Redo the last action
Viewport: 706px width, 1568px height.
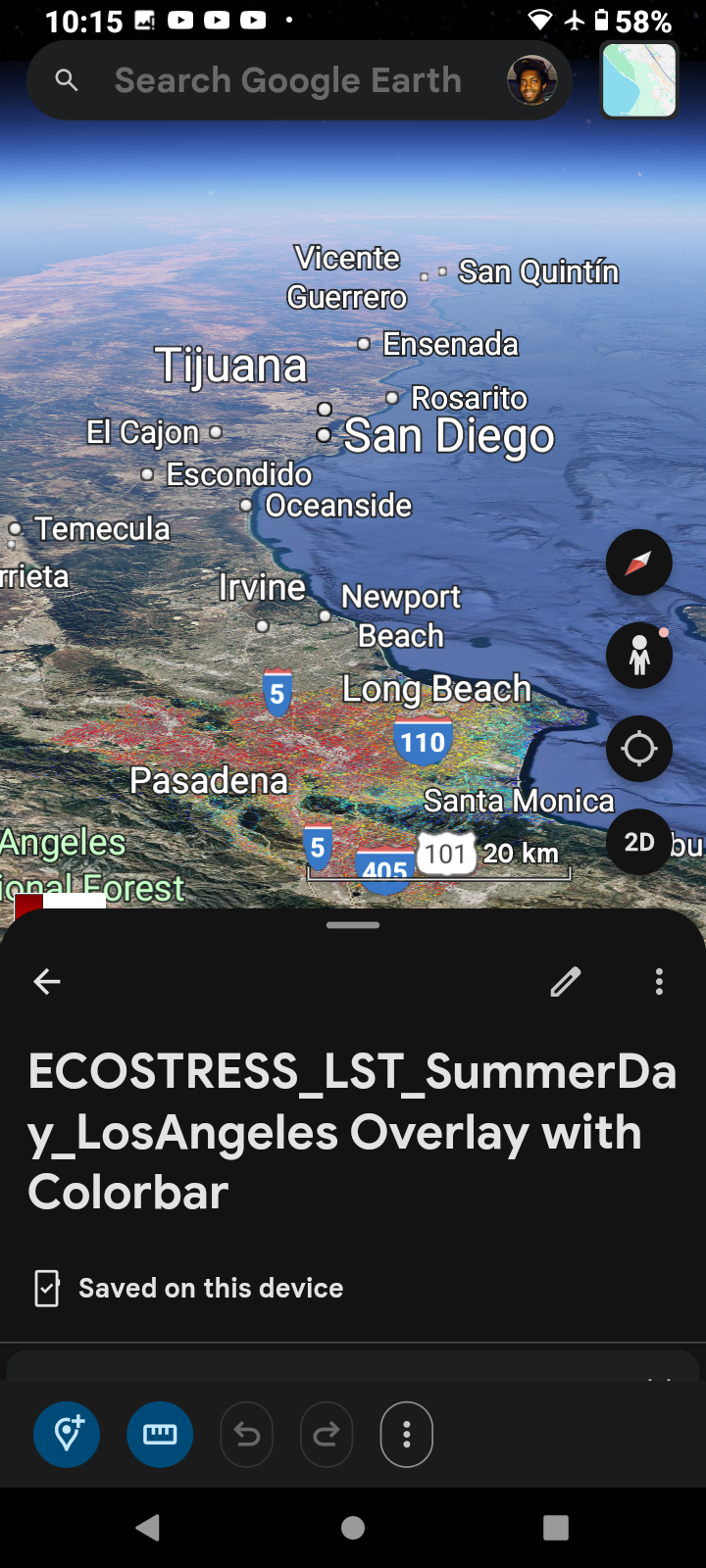(326, 1435)
